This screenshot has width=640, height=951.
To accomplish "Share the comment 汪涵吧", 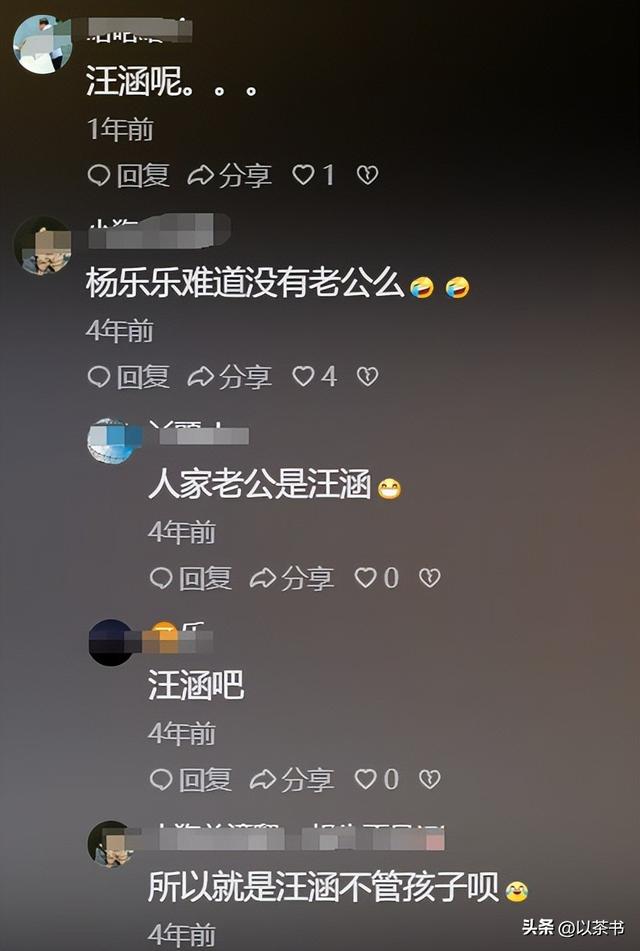I will (291, 779).
